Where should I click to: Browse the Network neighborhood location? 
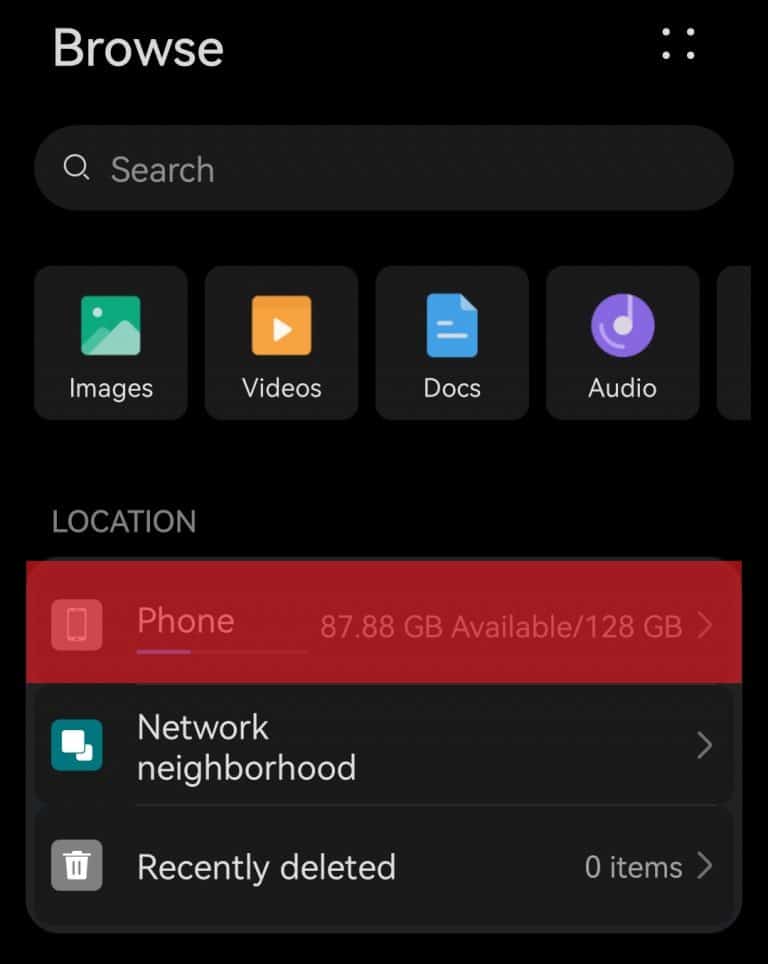tap(384, 745)
